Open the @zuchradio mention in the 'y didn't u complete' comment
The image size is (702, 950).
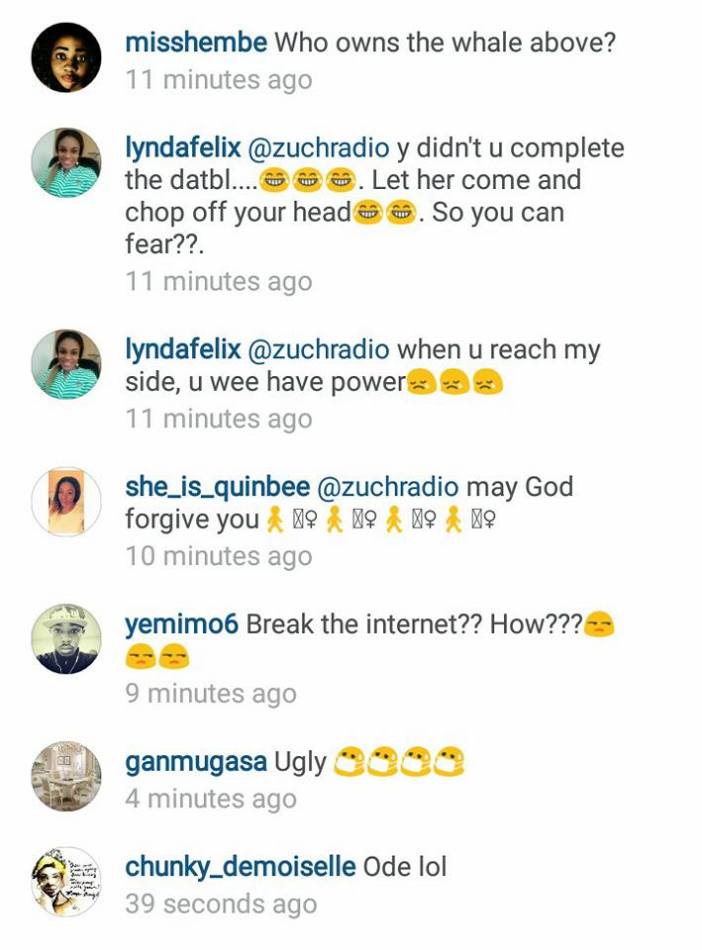pyautogui.click(x=320, y=149)
